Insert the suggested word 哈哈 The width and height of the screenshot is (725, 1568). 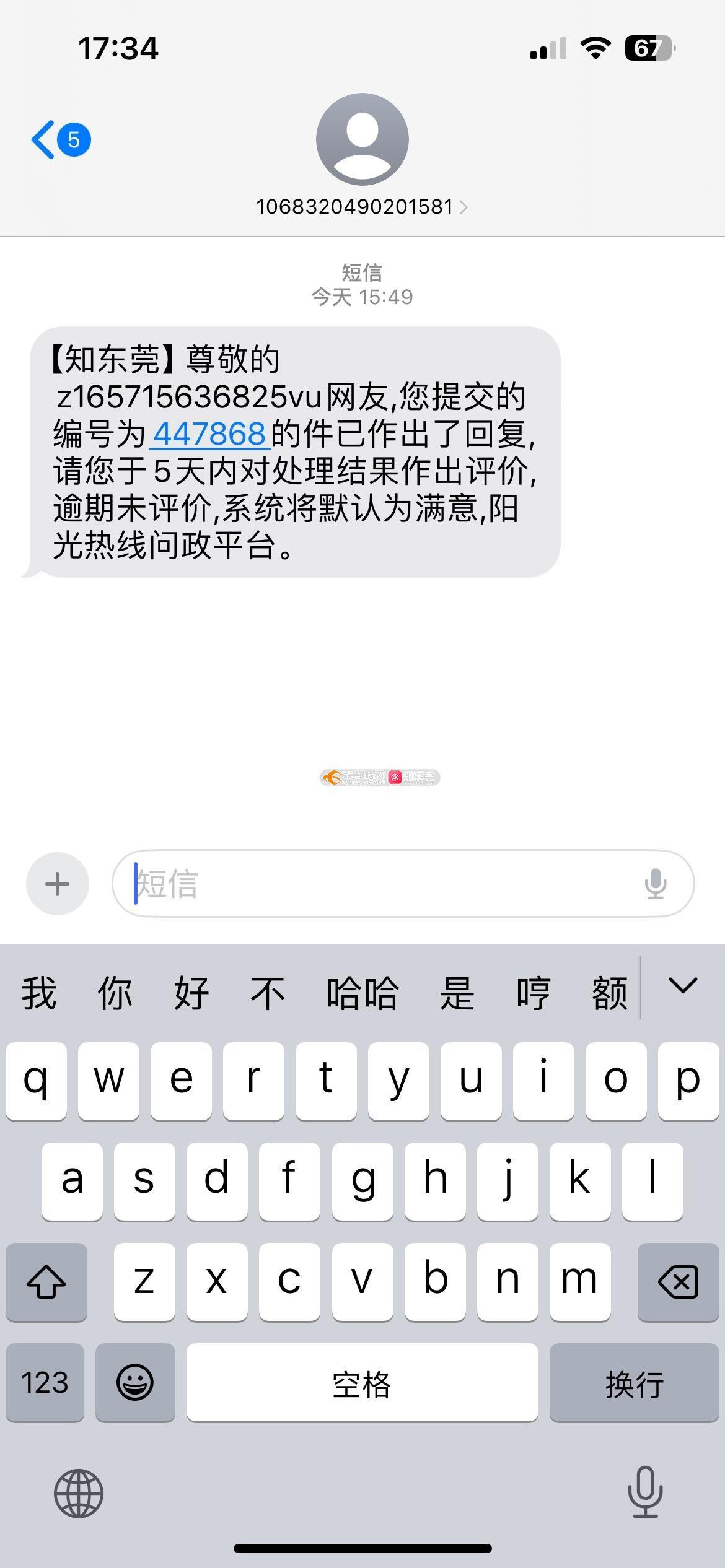point(362,993)
